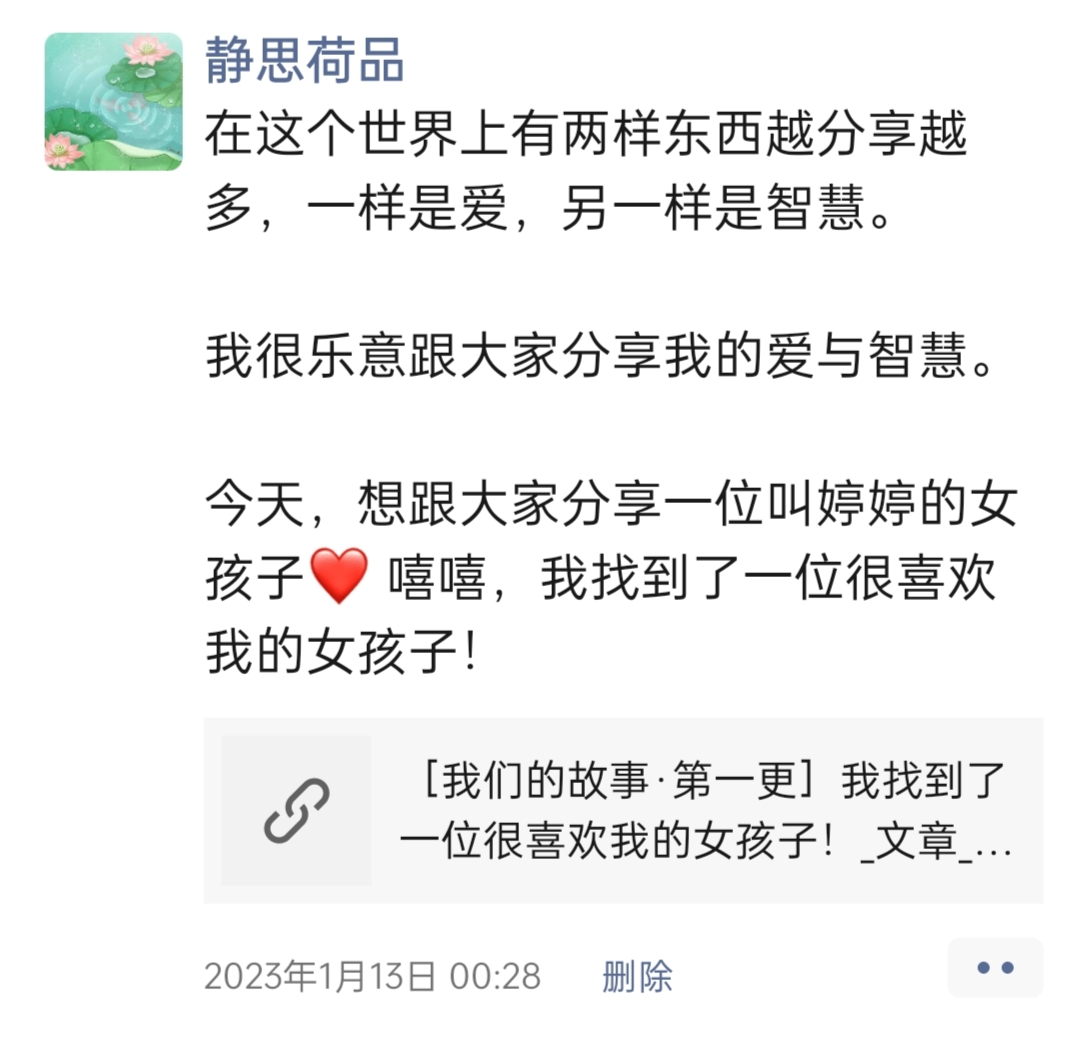Tap the username 静思荷品

(304, 59)
